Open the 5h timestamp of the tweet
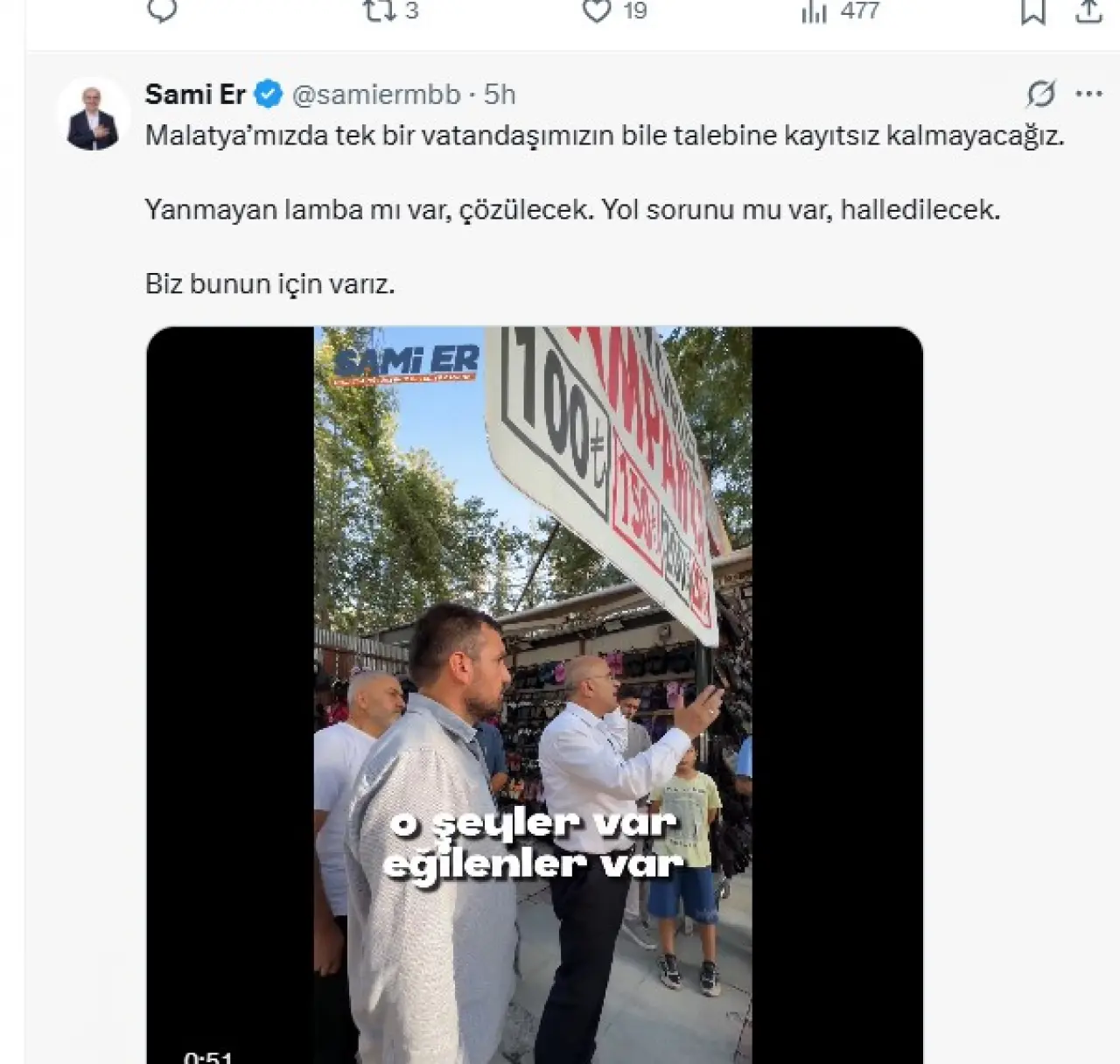 click(500, 94)
